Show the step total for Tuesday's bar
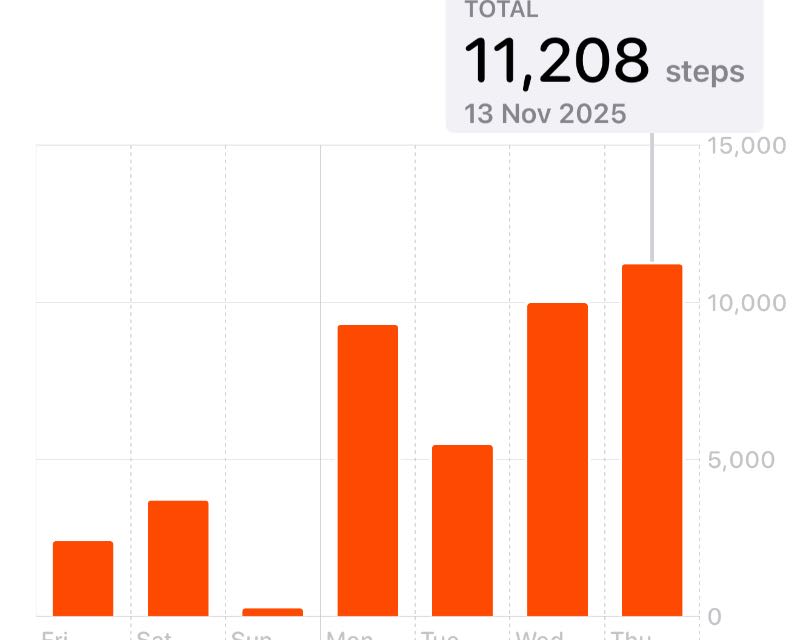Image resolution: width=800 pixels, height=640 pixels. [462, 531]
